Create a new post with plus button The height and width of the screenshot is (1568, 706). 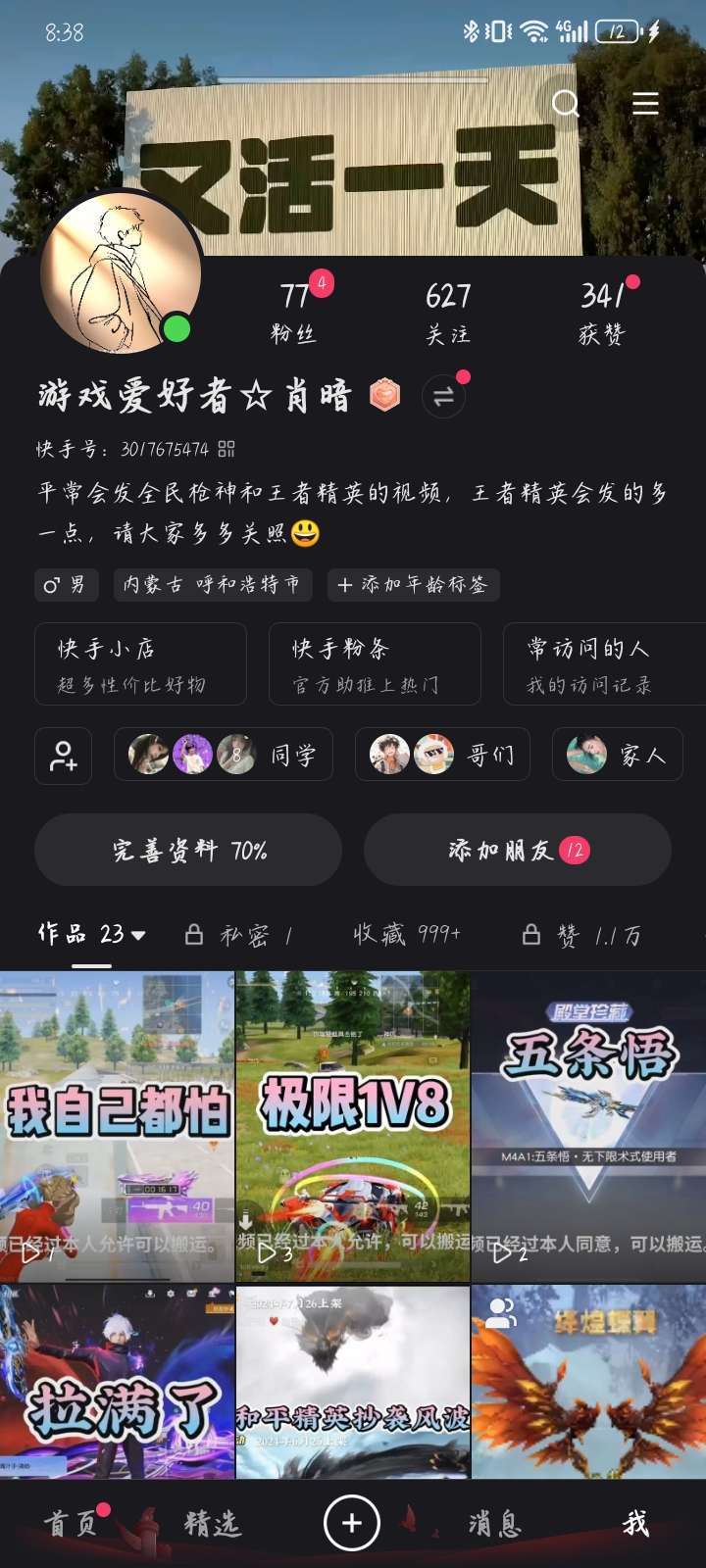pos(352,1522)
